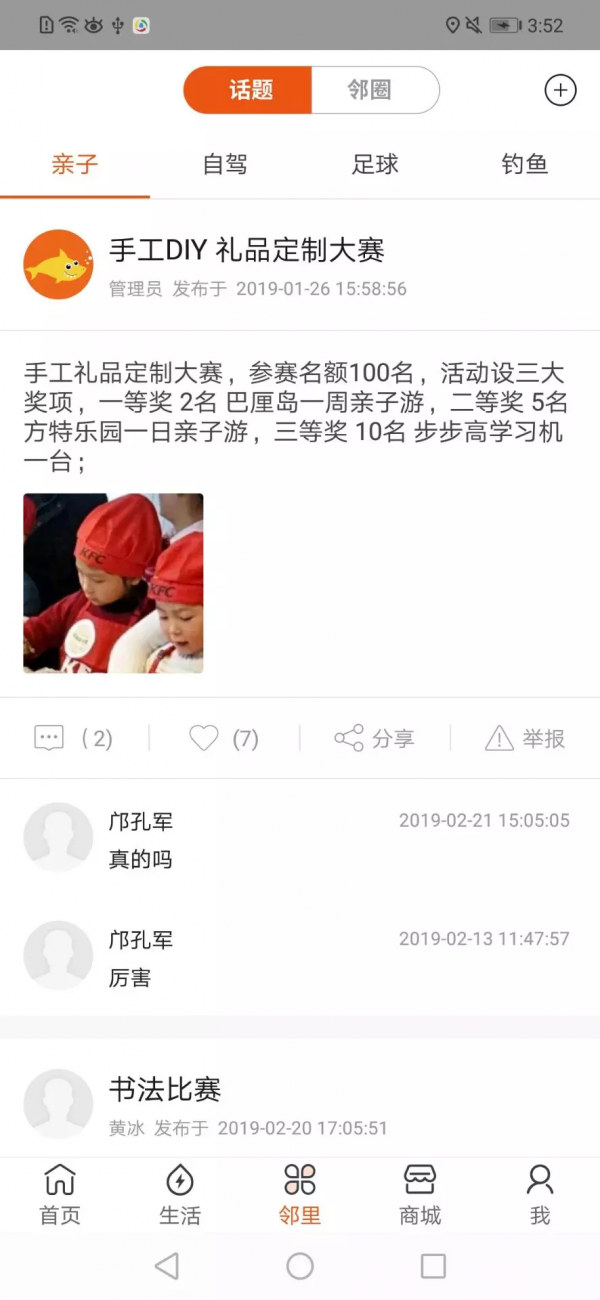Screen dimensions: 600x1300
Task: Share the 手工DIY post via 分享
Action: (374, 738)
